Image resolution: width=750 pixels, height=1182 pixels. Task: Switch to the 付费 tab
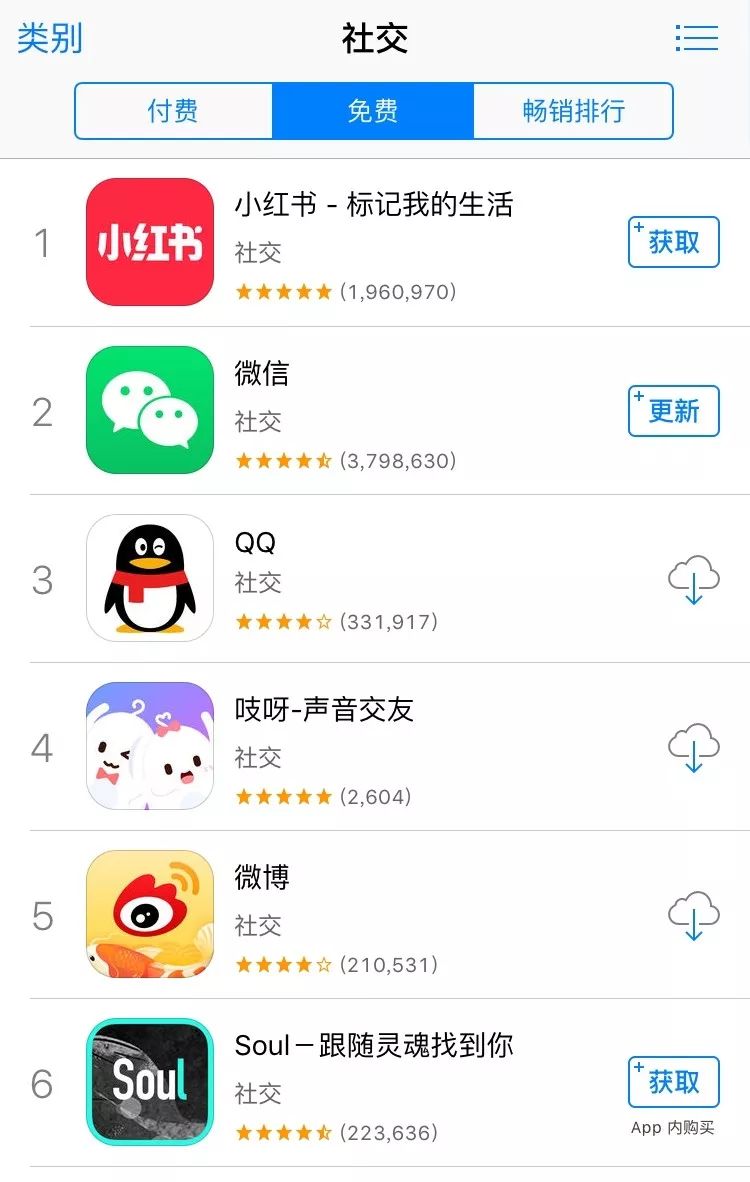click(173, 111)
